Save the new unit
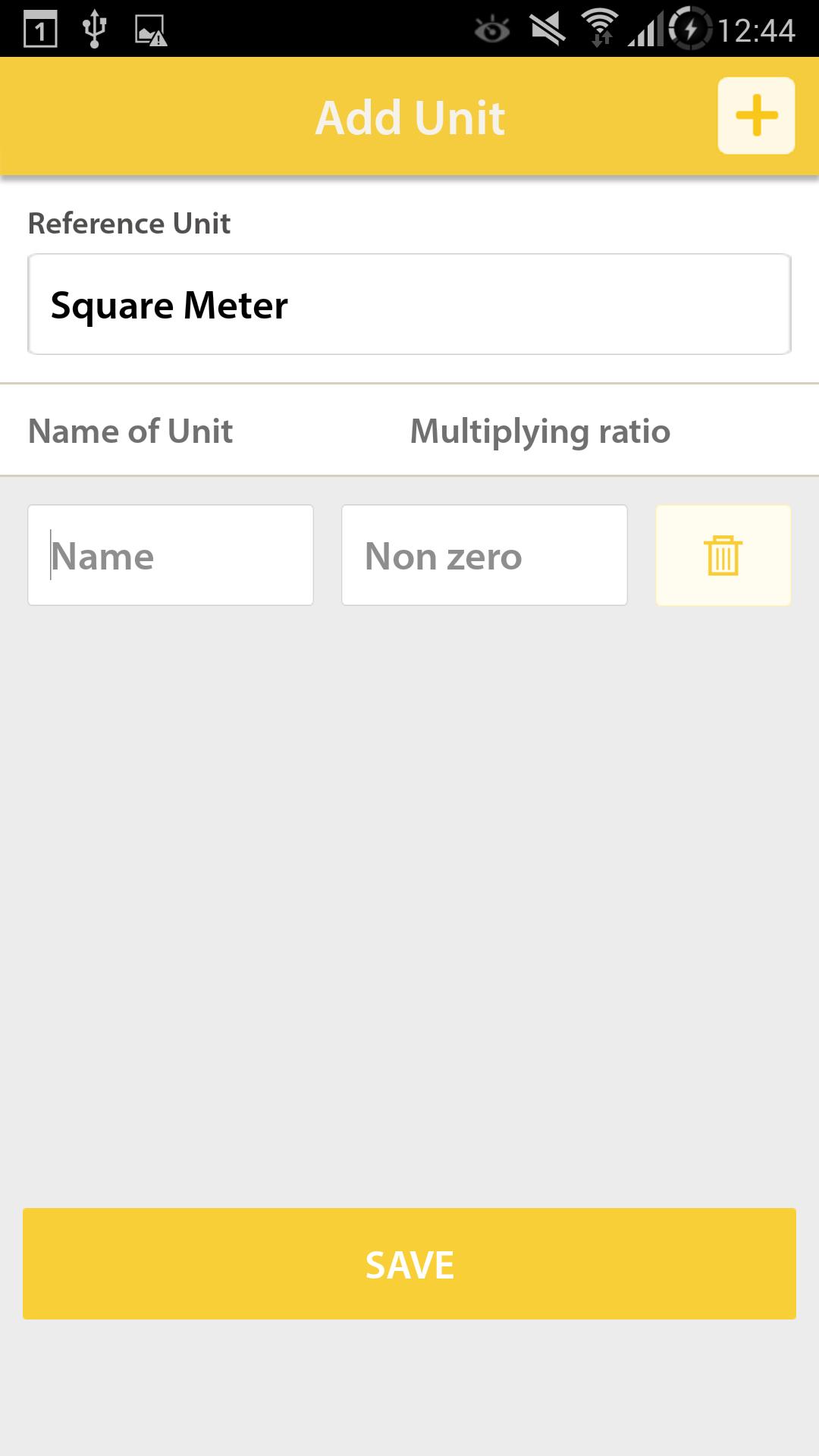Viewport: 819px width, 1456px height. coord(409,1263)
